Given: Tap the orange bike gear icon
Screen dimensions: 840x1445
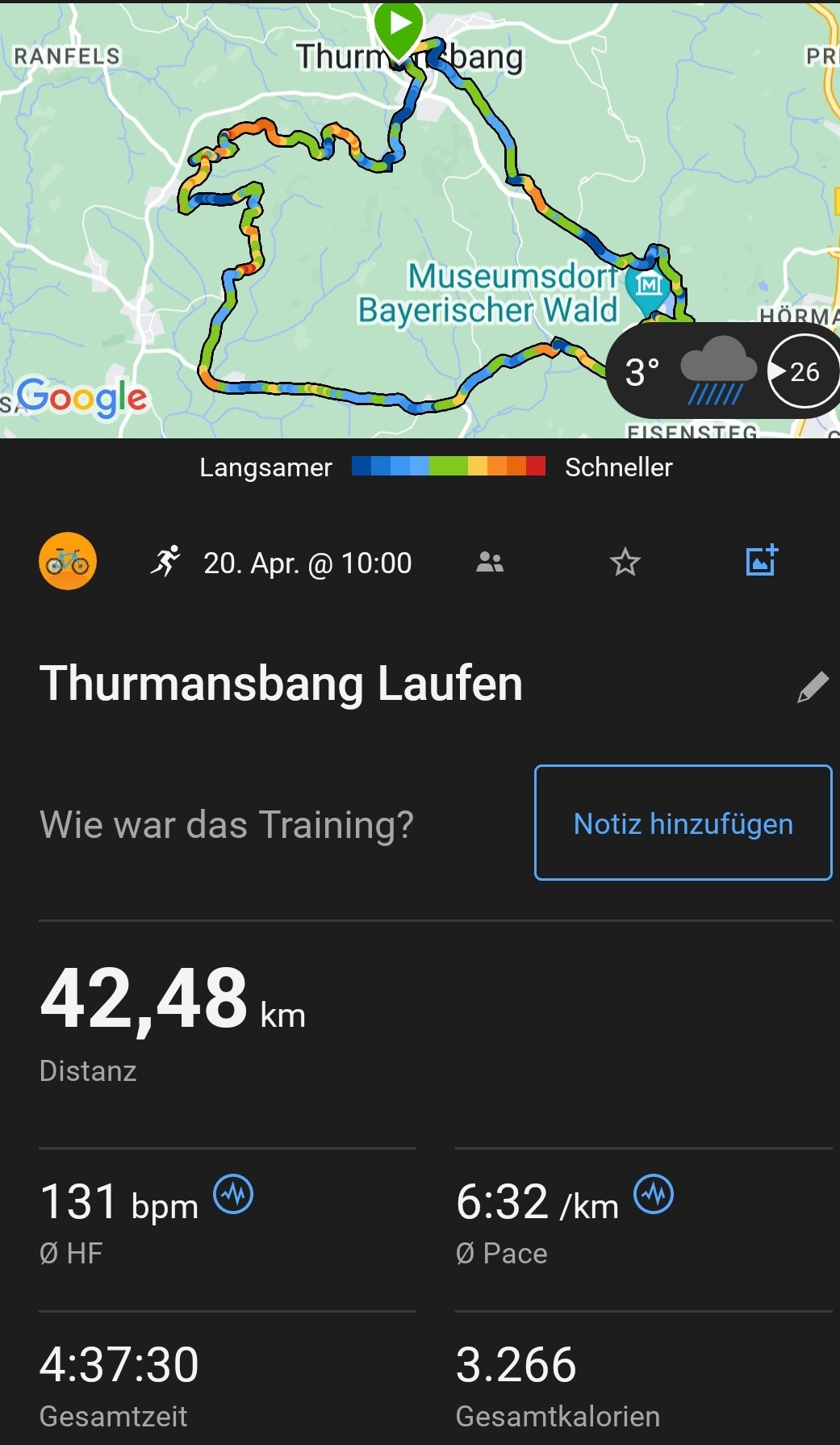Looking at the screenshot, I should (68, 561).
